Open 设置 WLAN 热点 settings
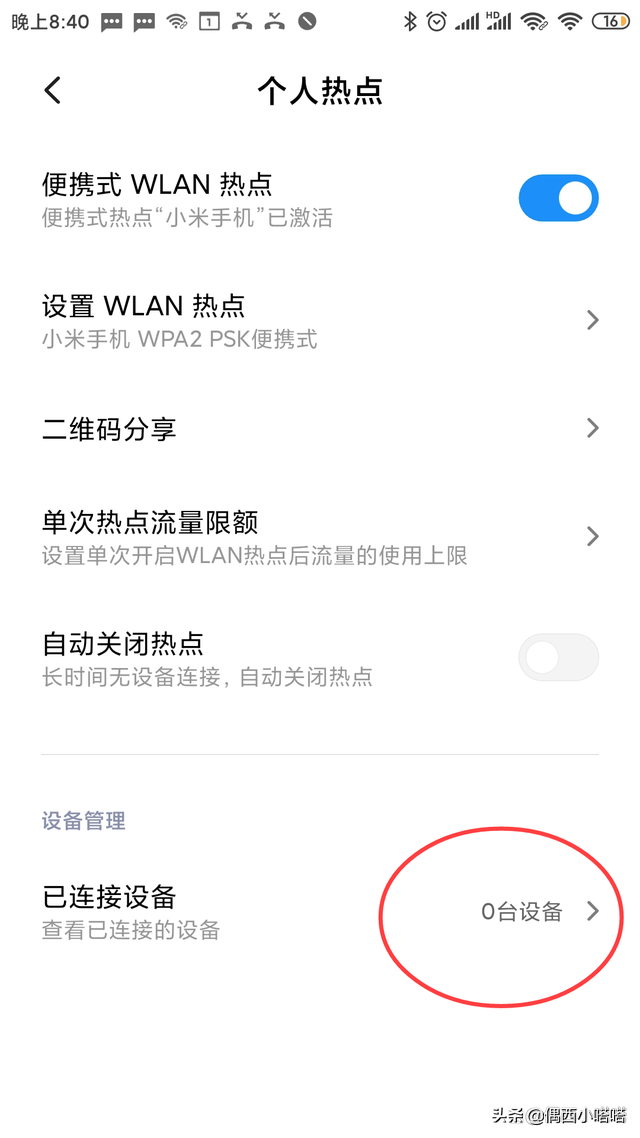This screenshot has width=640, height=1138. coord(320,320)
